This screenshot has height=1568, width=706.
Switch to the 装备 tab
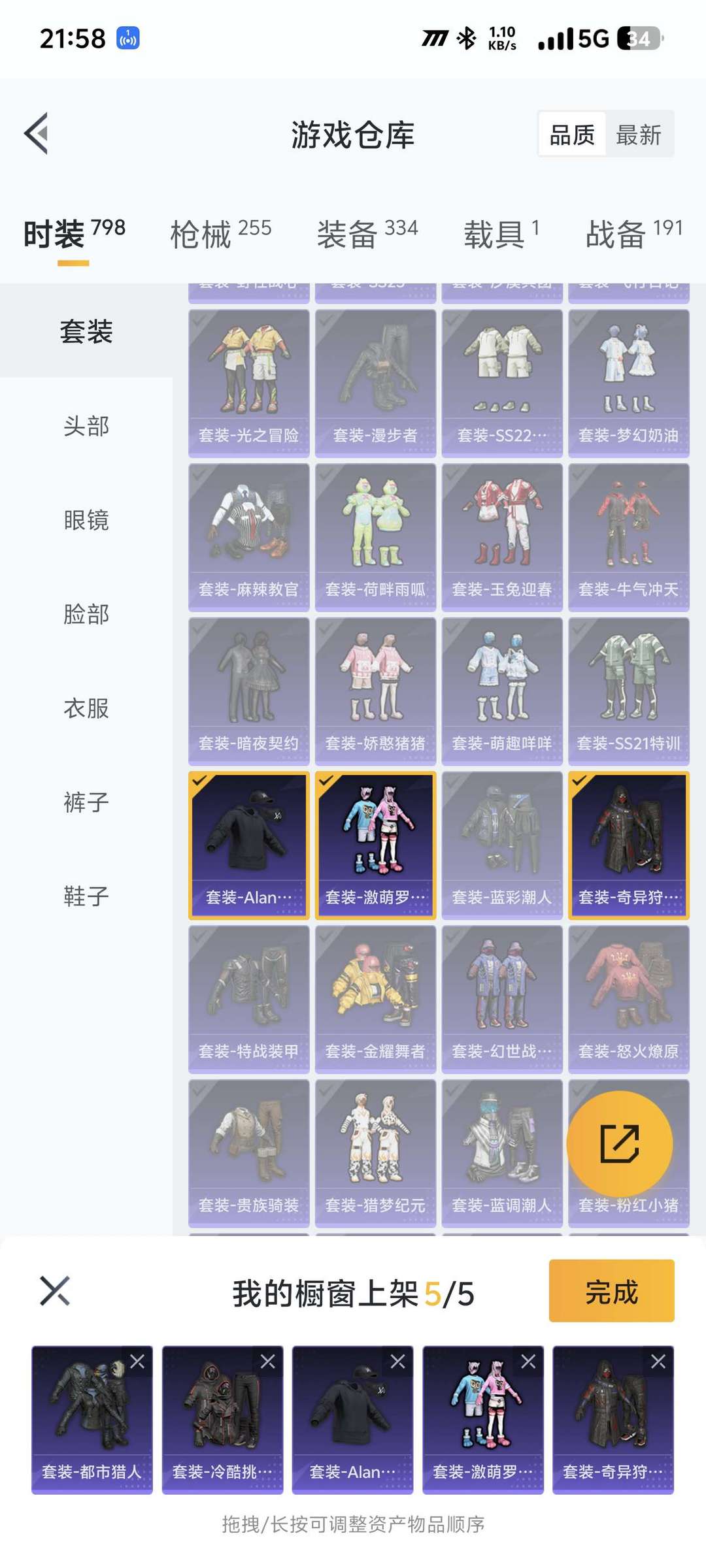pos(367,233)
